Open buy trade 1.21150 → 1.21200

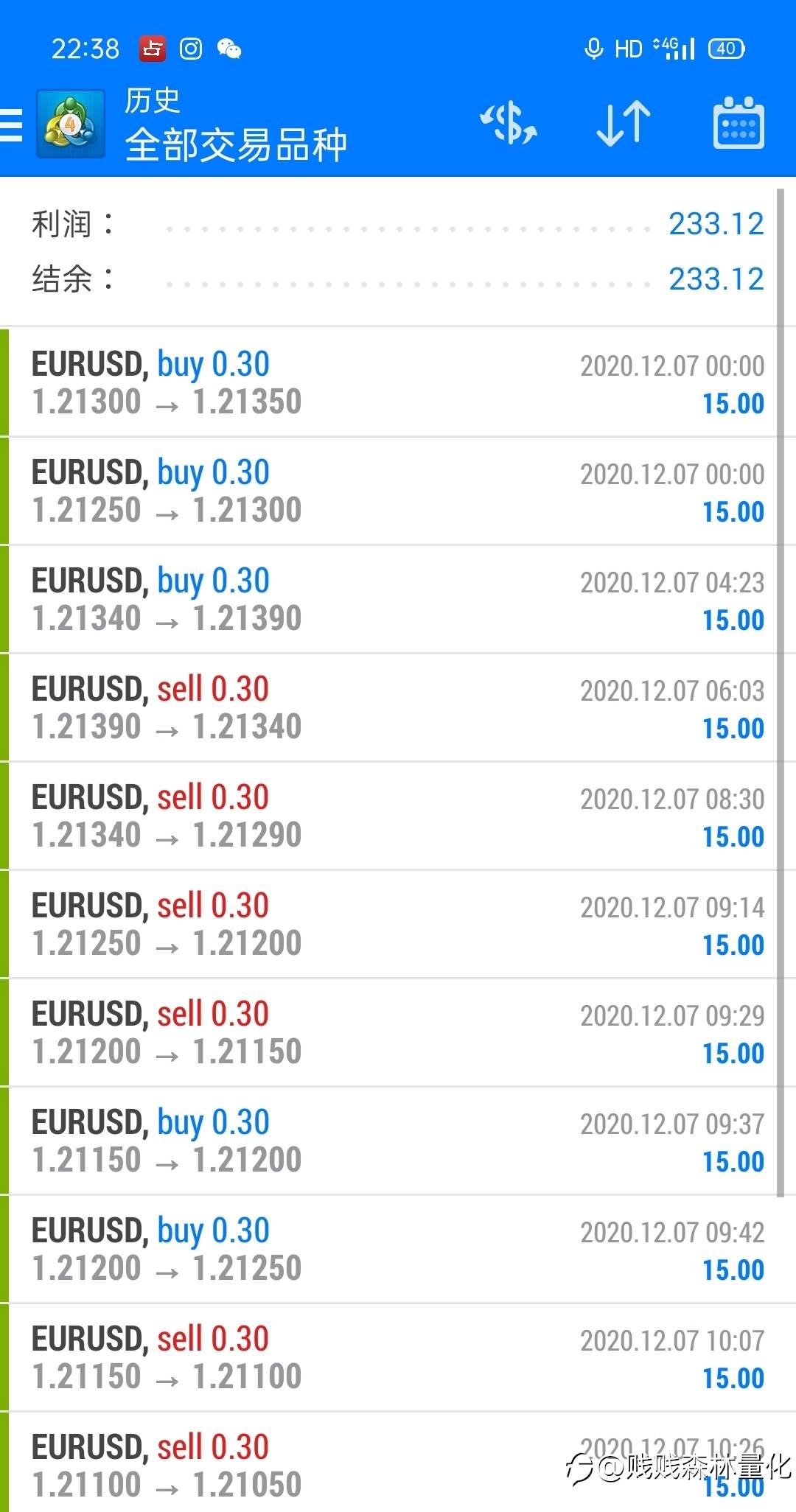click(x=398, y=1141)
